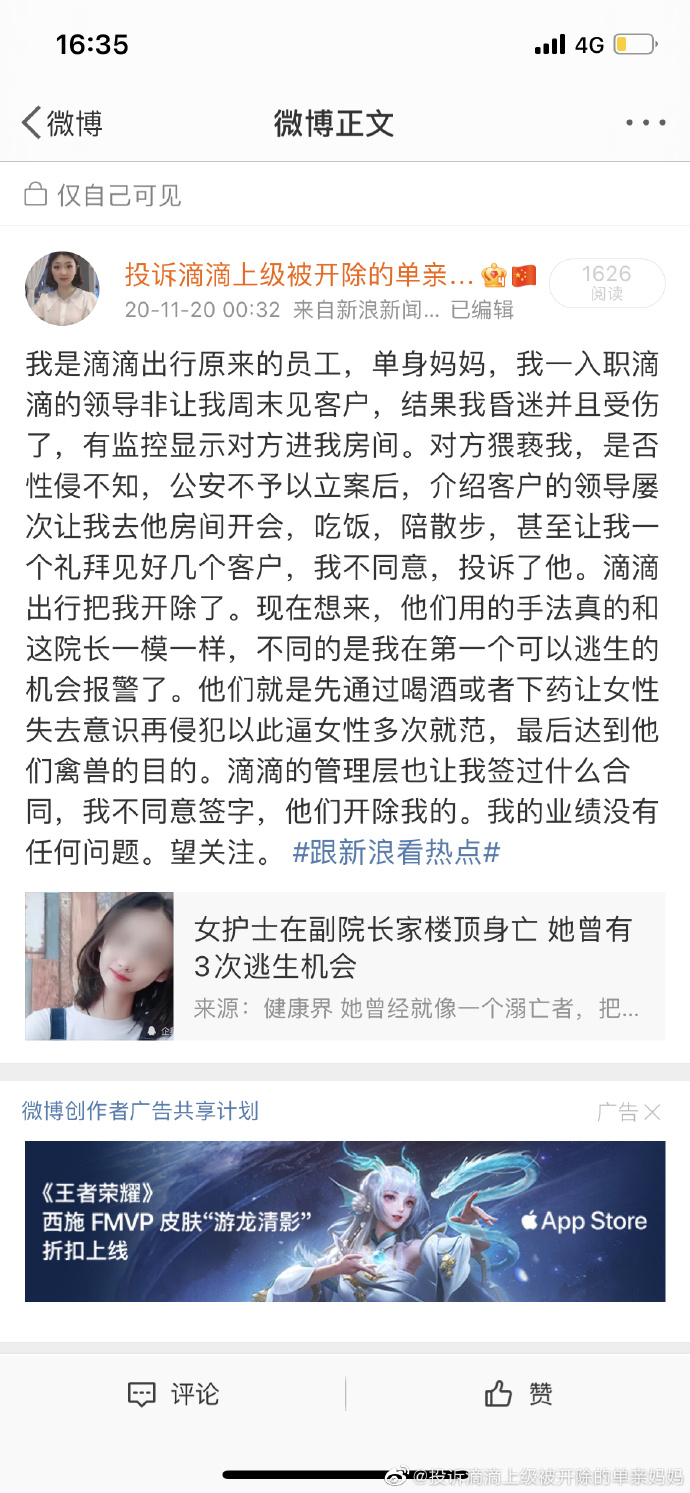Screen dimensions: 690x1493
Task: Go back to 微博 list
Action: [x=62, y=124]
